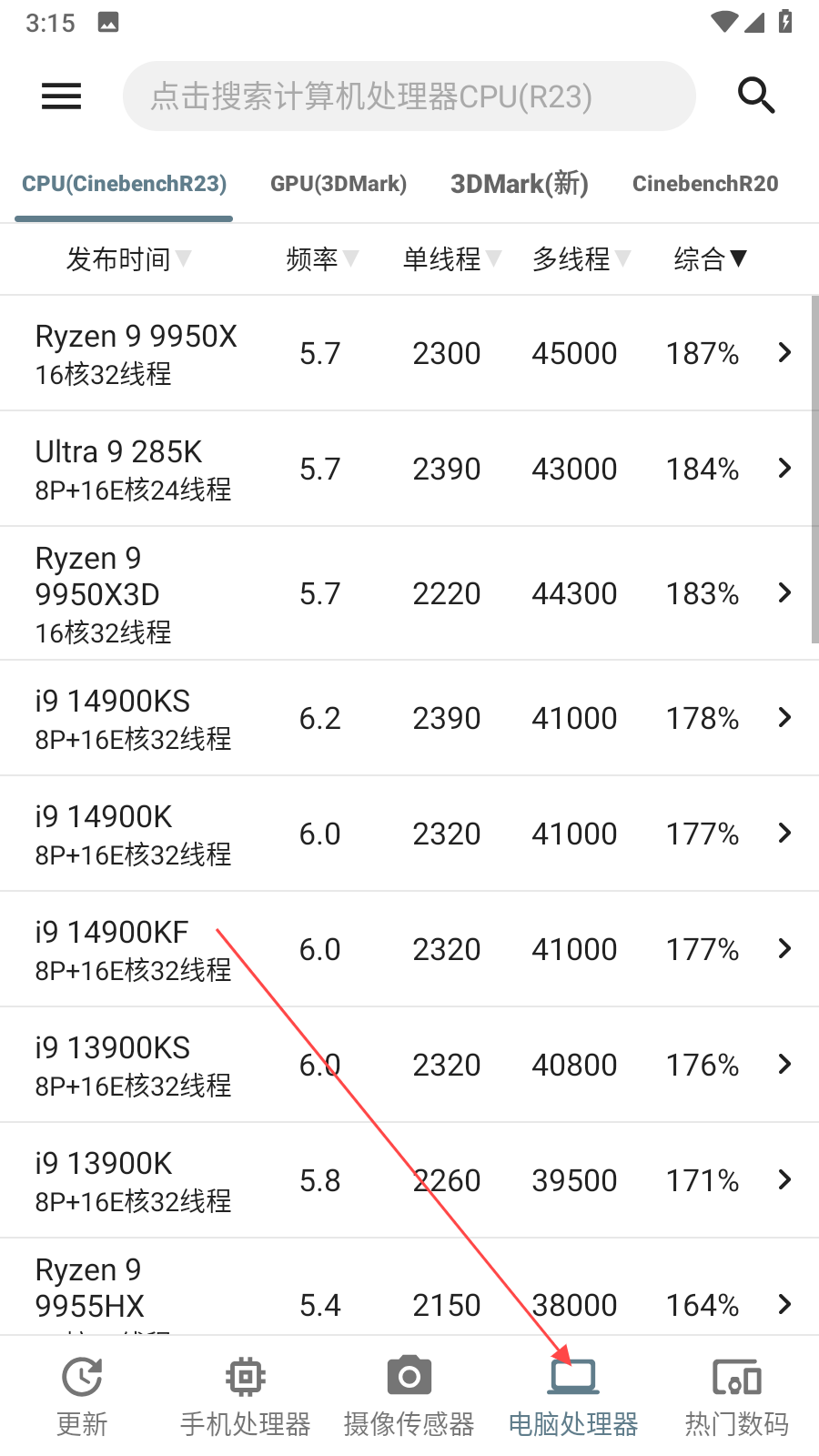Open the hamburger drawer menu
The image size is (819, 1456).
[x=61, y=96]
